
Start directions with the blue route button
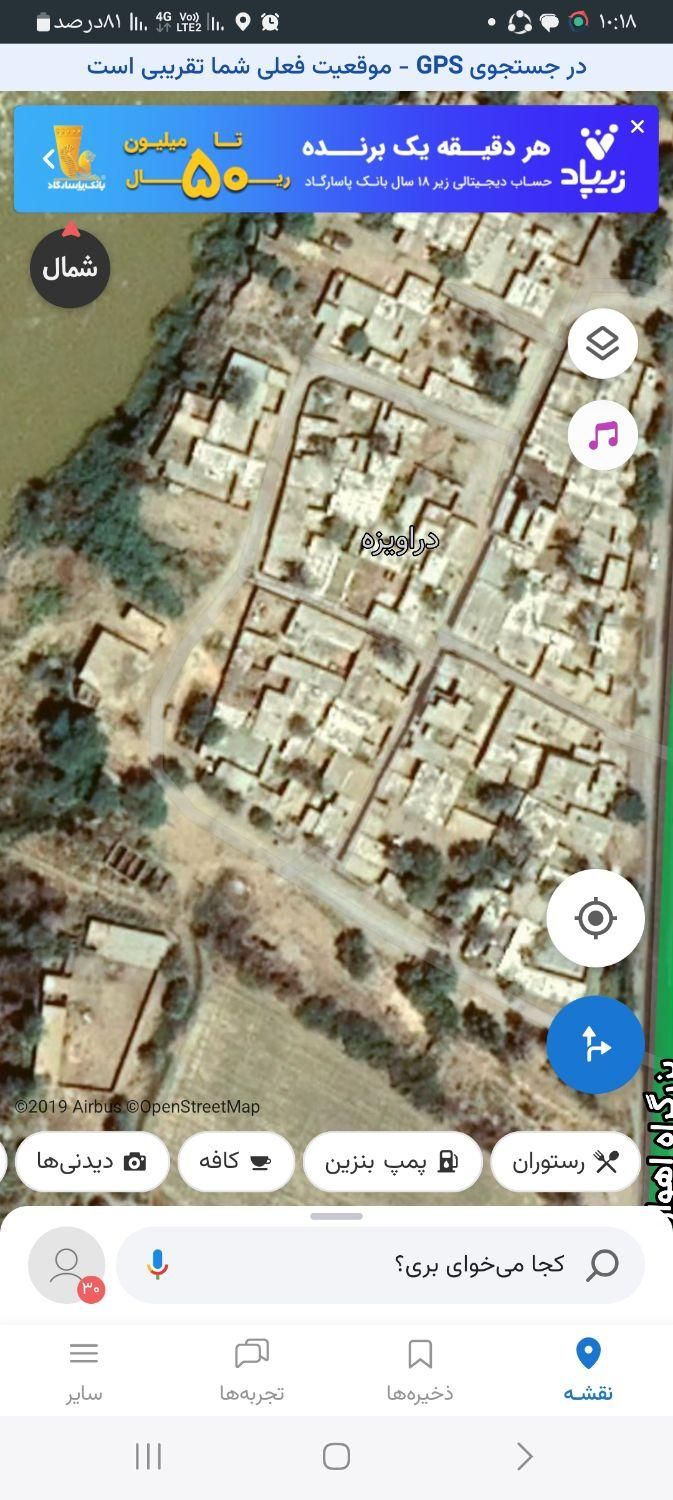coord(595,1045)
